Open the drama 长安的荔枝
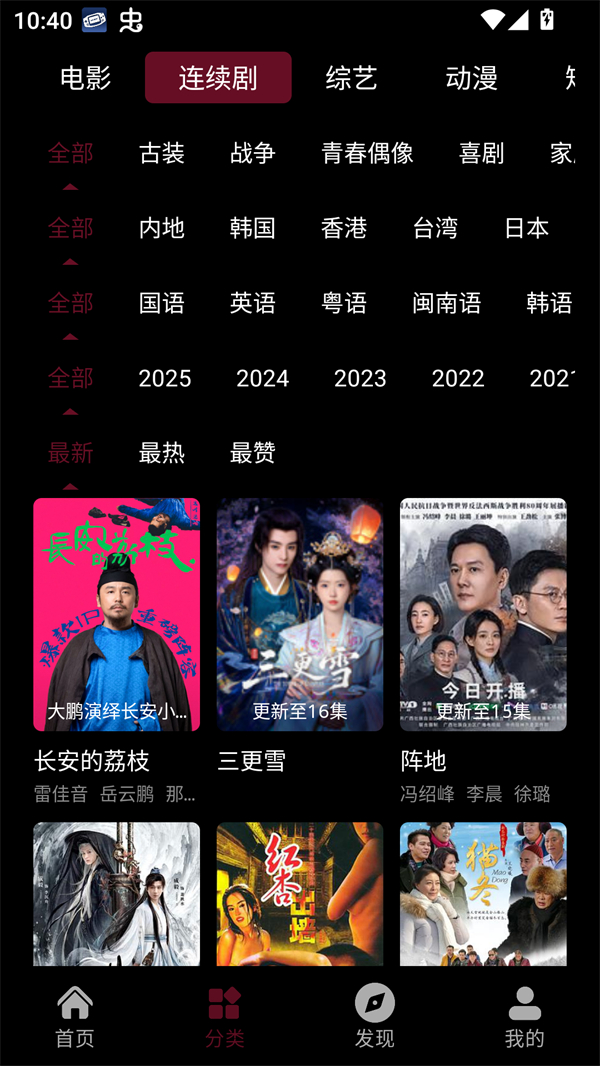The image size is (600, 1066). point(116,614)
